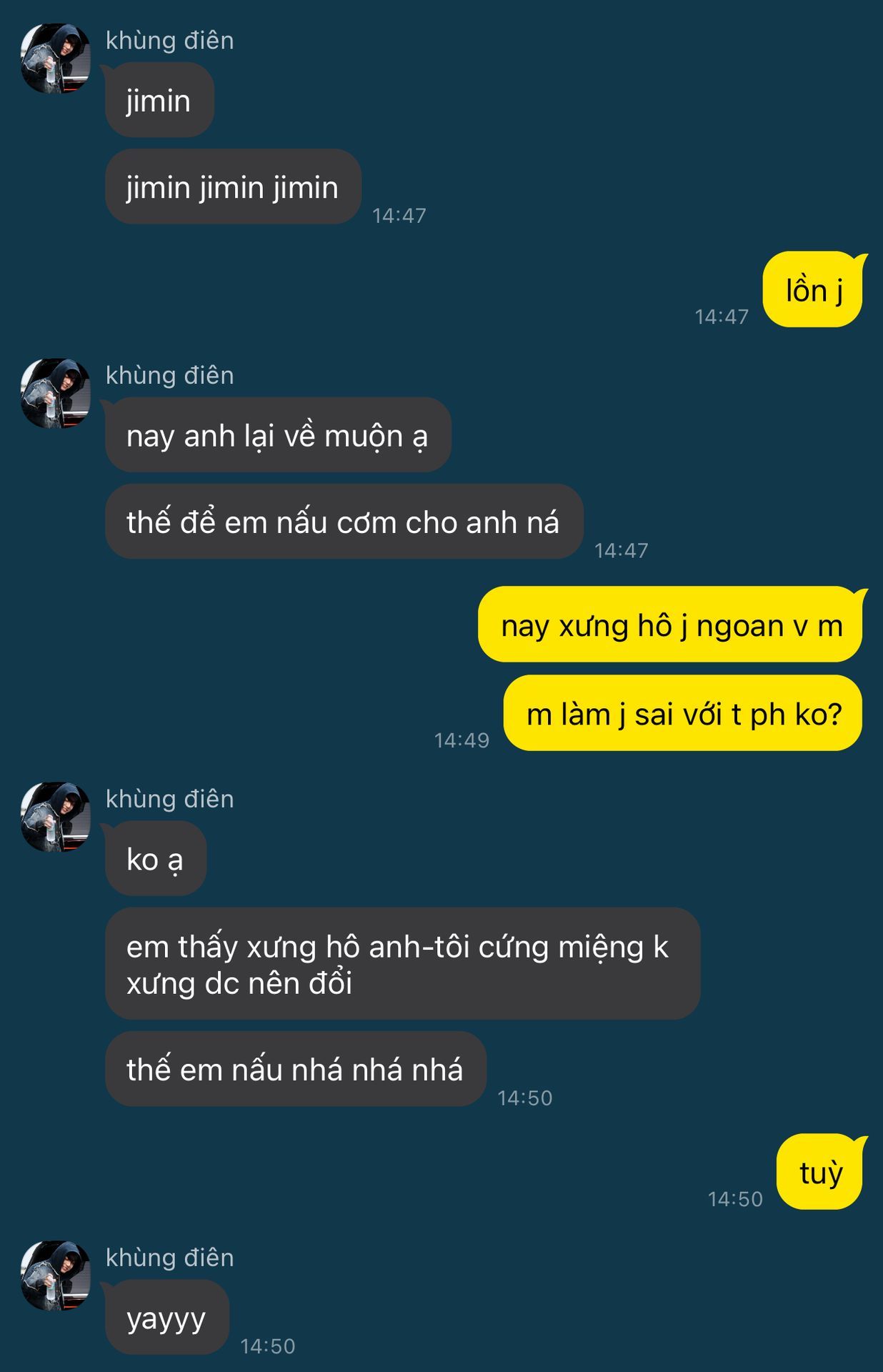Open khùng điên's avatar beside the "jimin" message
This screenshot has height=1372, width=883.
[56, 59]
